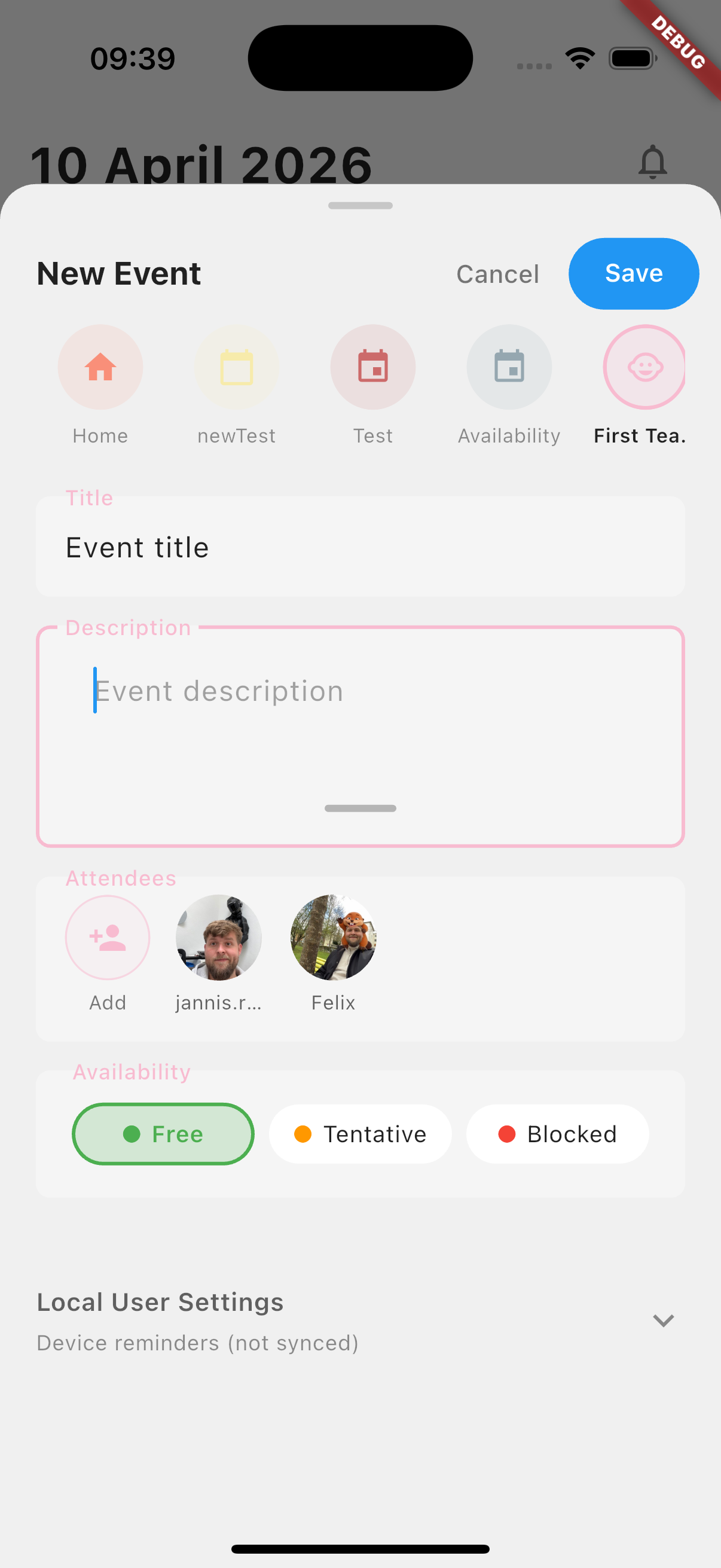Open attendee jannis.r...
The image size is (721, 1568).
(218, 936)
